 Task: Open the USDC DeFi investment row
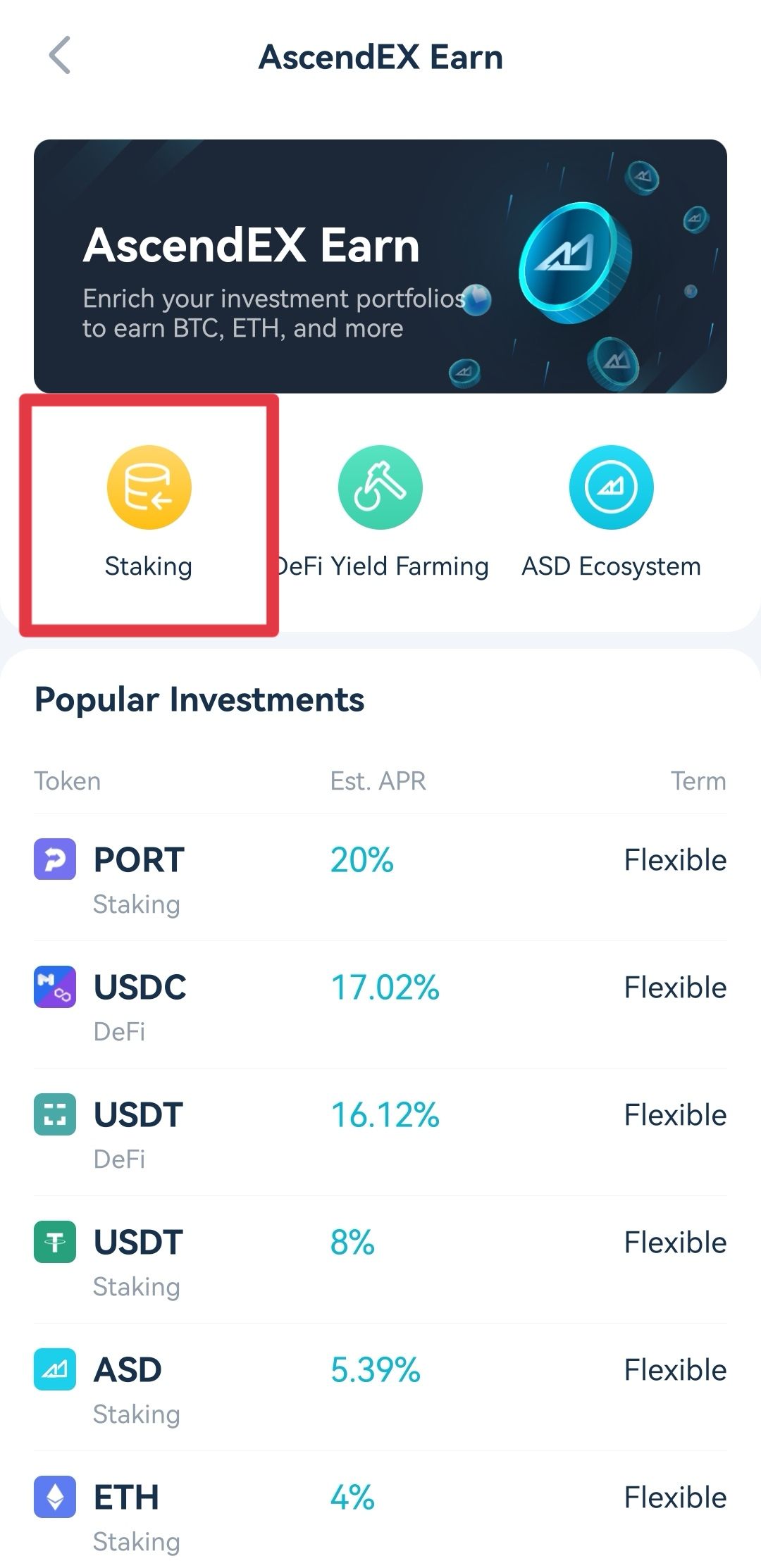click(x=380, y=1005)
